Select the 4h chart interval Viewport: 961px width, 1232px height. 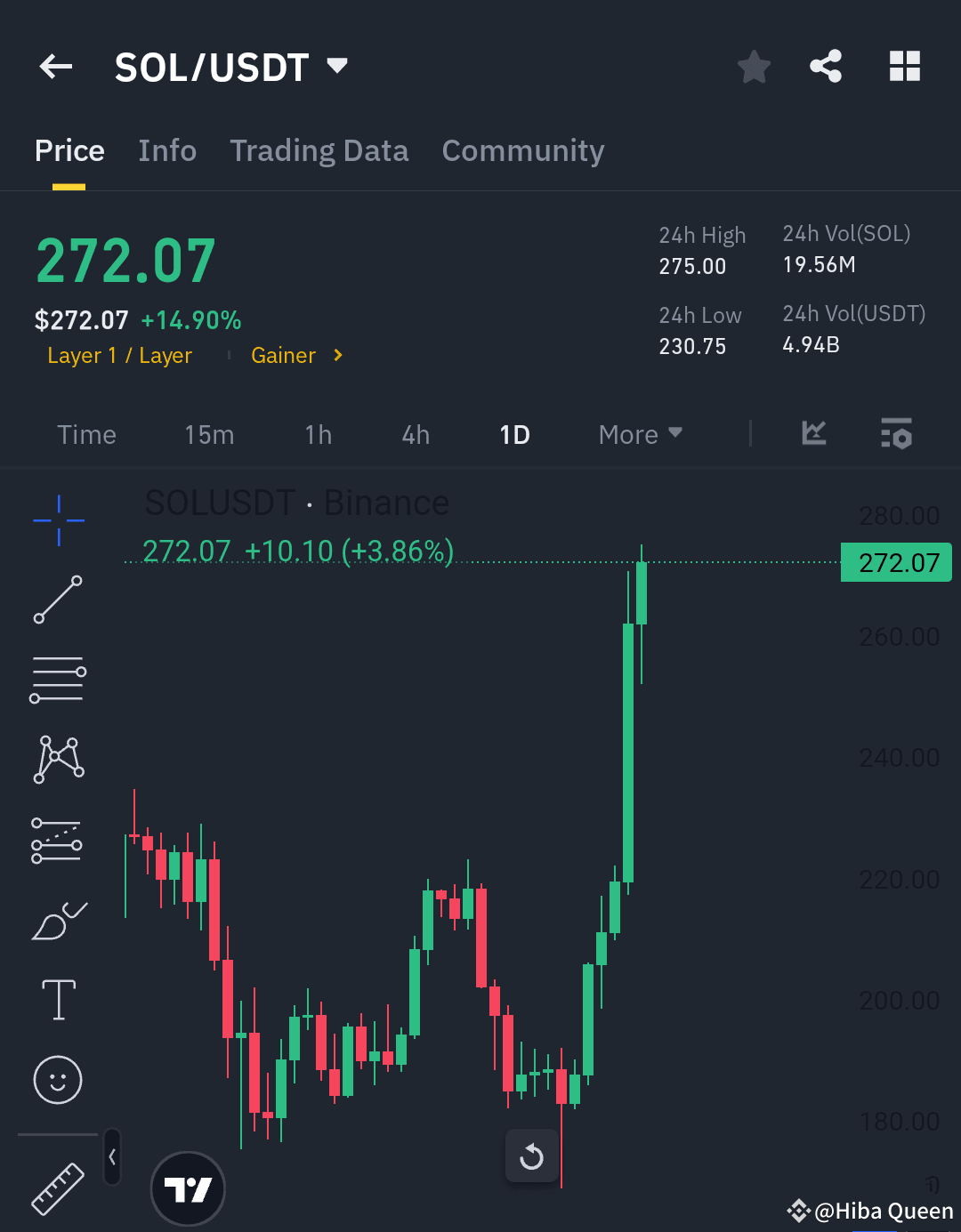(416, 435)
